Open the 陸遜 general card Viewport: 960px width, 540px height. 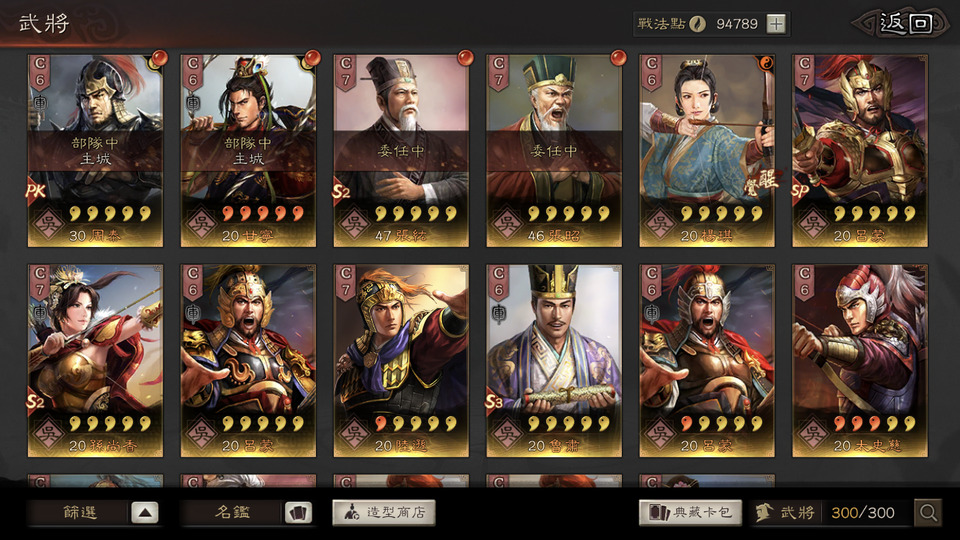tap(401, 360)
